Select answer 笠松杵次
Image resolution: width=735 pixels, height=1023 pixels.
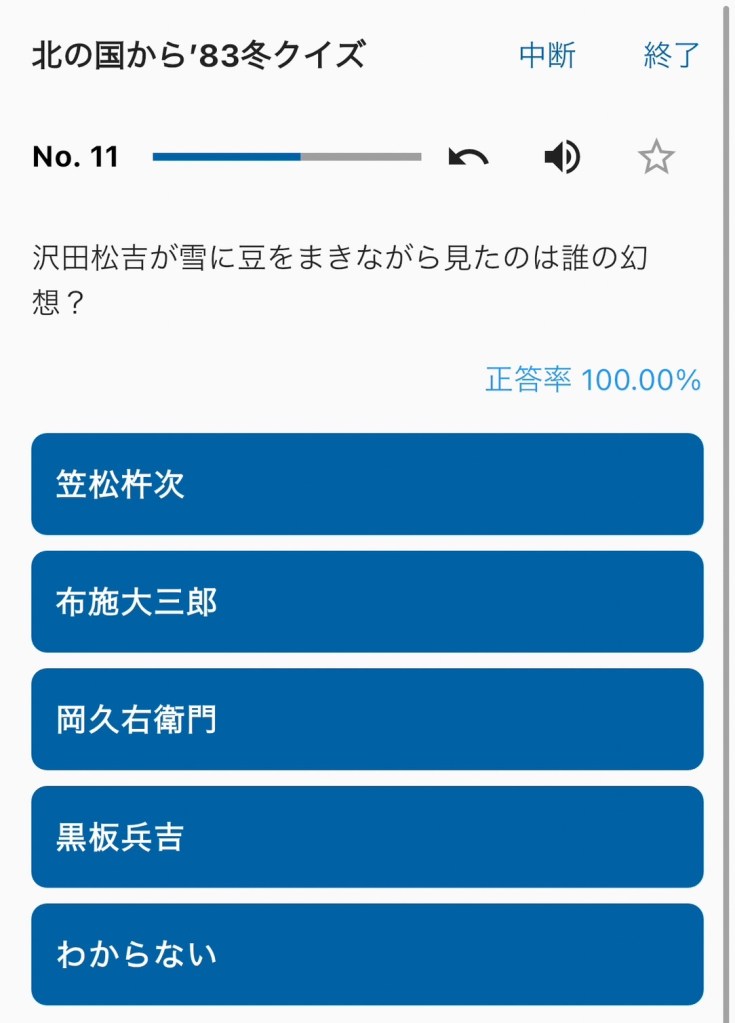(367, 484)
